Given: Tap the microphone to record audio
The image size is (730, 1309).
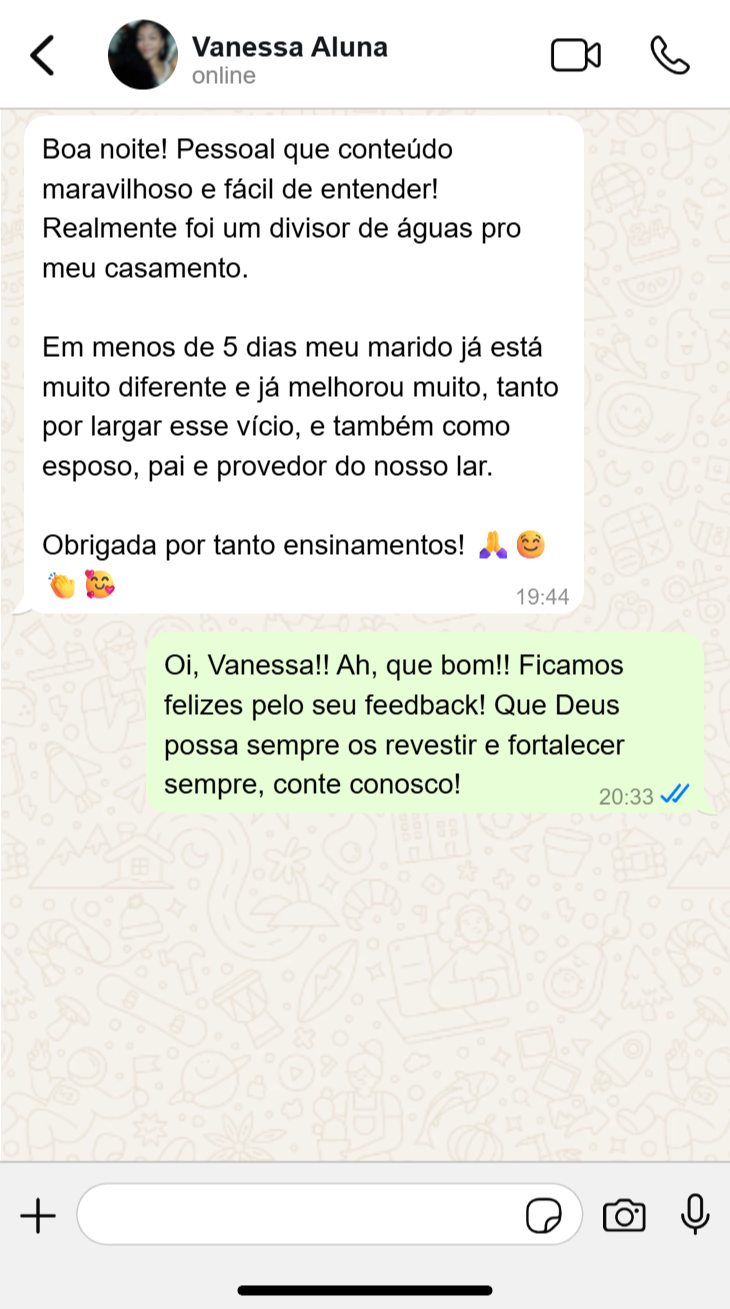Looking at the screenshot, I should [x=695, y=1215].
